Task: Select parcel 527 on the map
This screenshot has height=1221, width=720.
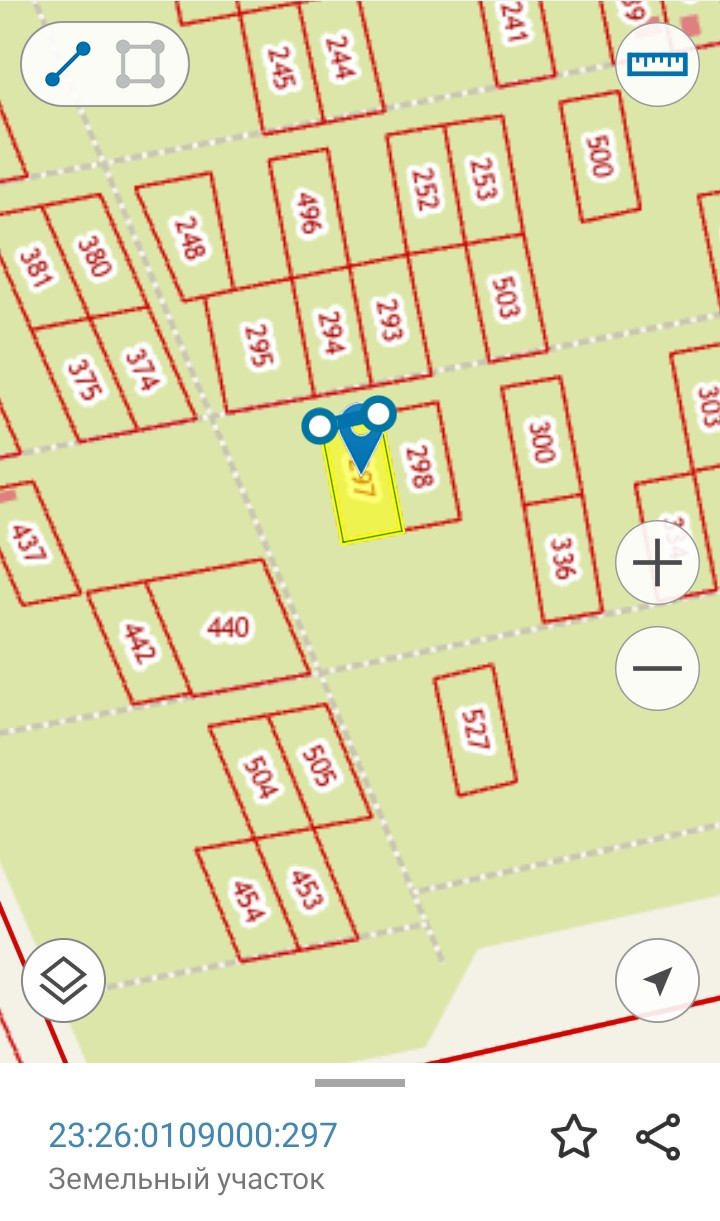Action: [475, 728]
